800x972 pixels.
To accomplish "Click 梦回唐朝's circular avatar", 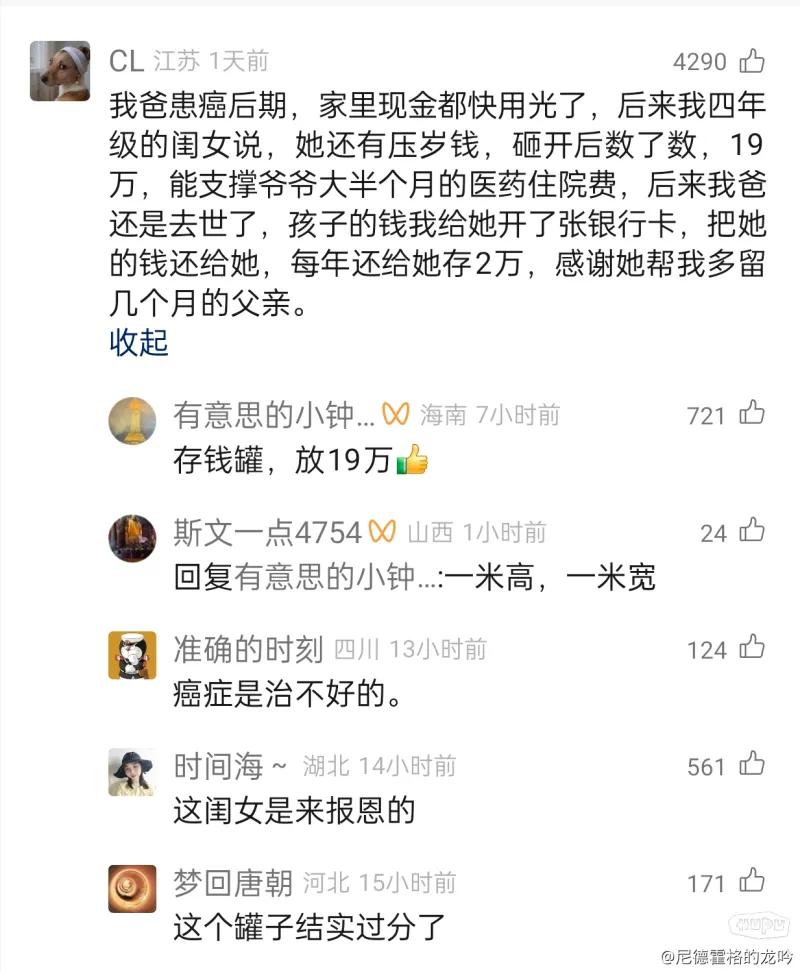I will point(131,888).
